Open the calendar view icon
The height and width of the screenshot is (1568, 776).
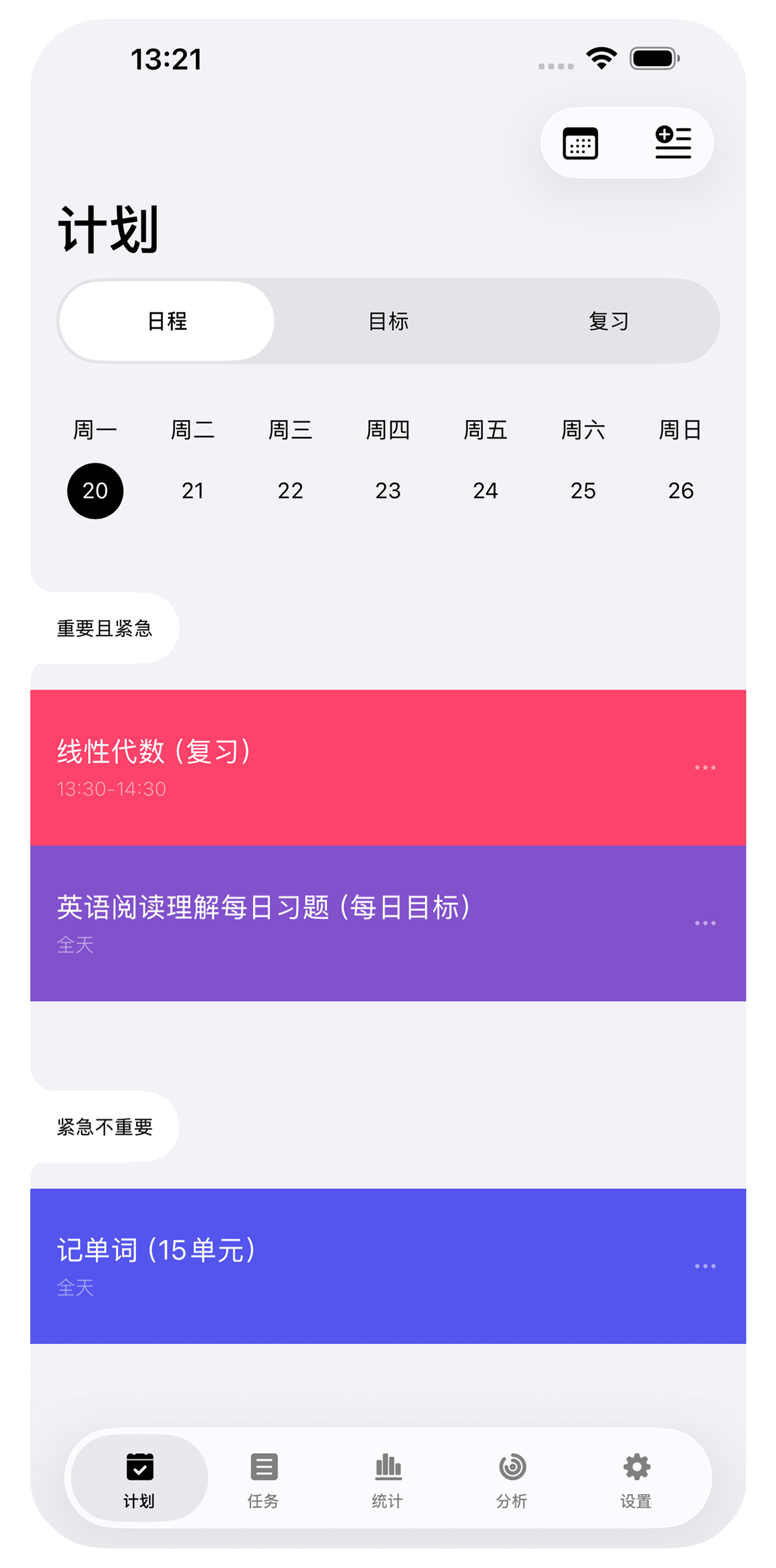580,143
